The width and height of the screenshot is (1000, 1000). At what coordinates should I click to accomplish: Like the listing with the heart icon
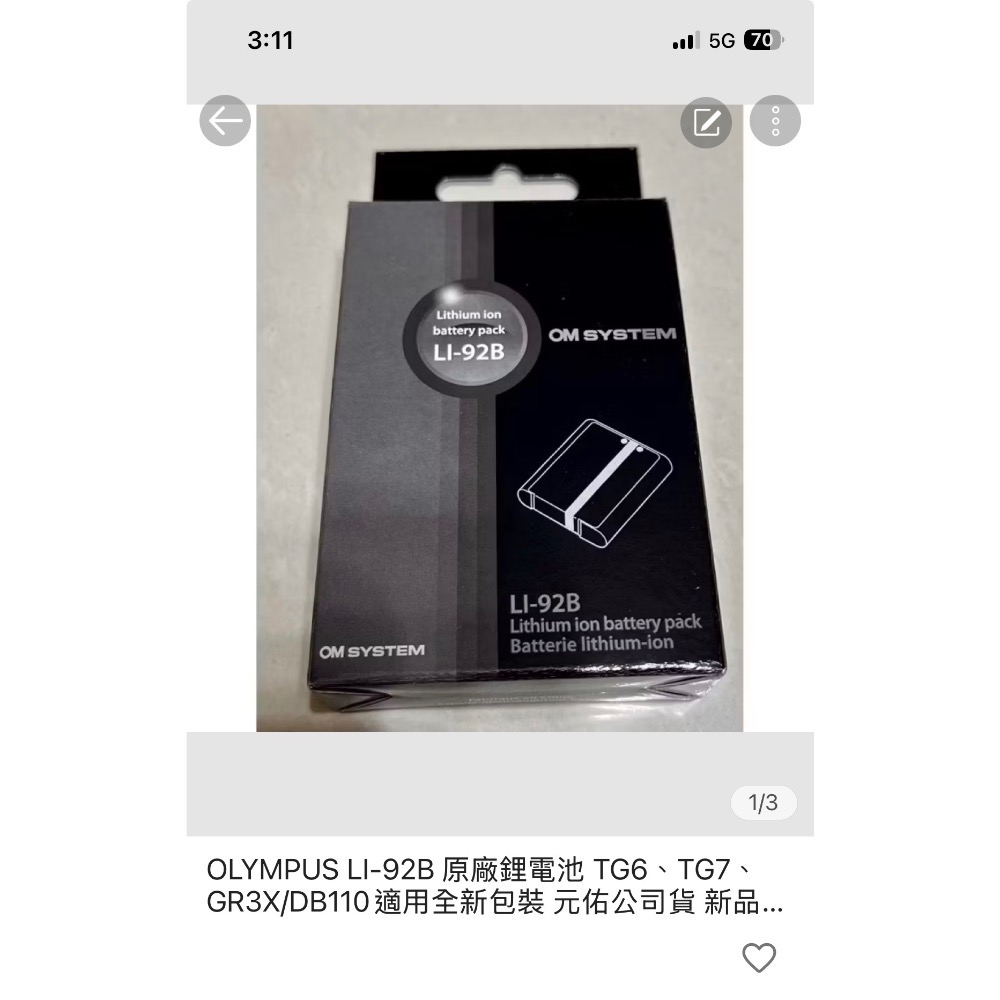pos(759,957)
